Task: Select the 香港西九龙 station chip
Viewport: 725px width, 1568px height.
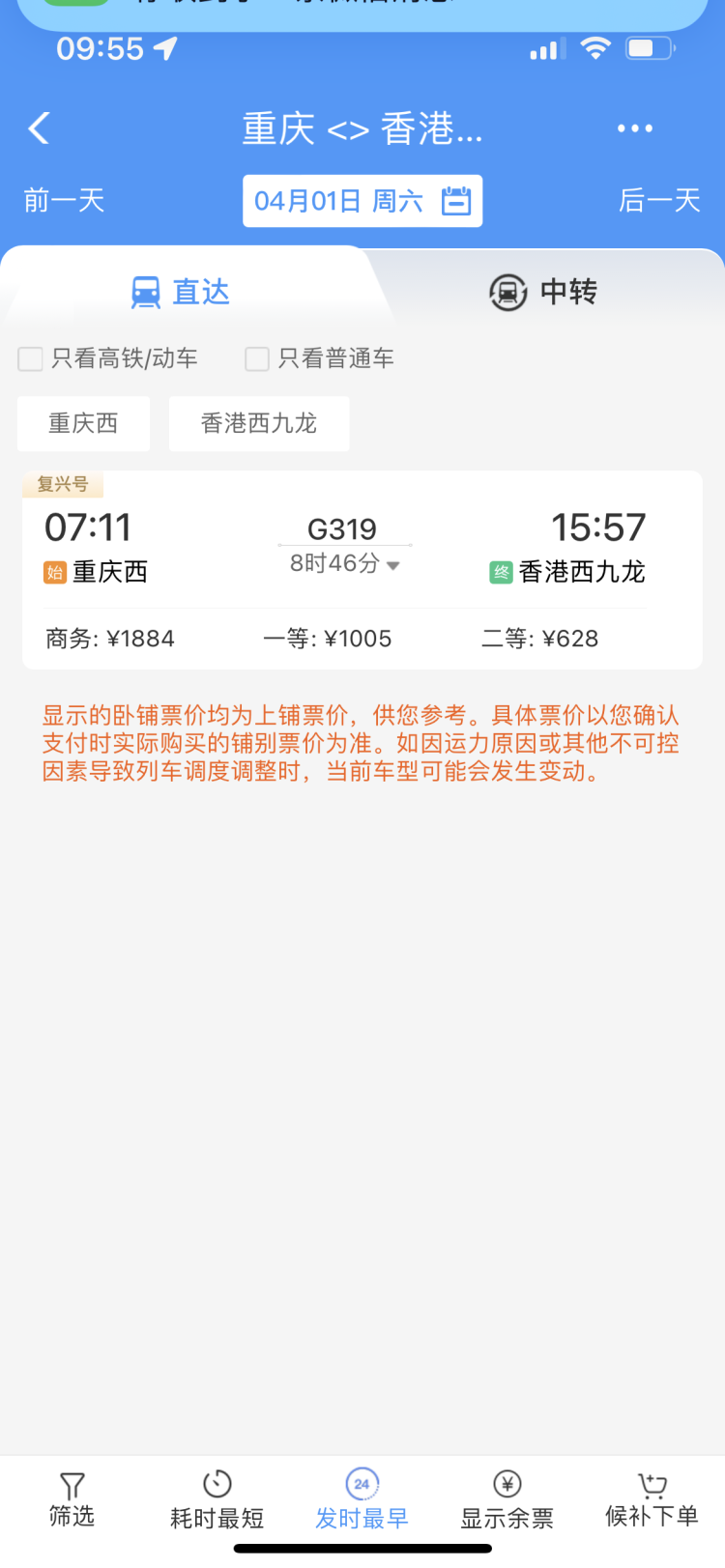Action: tap(259, 423)
